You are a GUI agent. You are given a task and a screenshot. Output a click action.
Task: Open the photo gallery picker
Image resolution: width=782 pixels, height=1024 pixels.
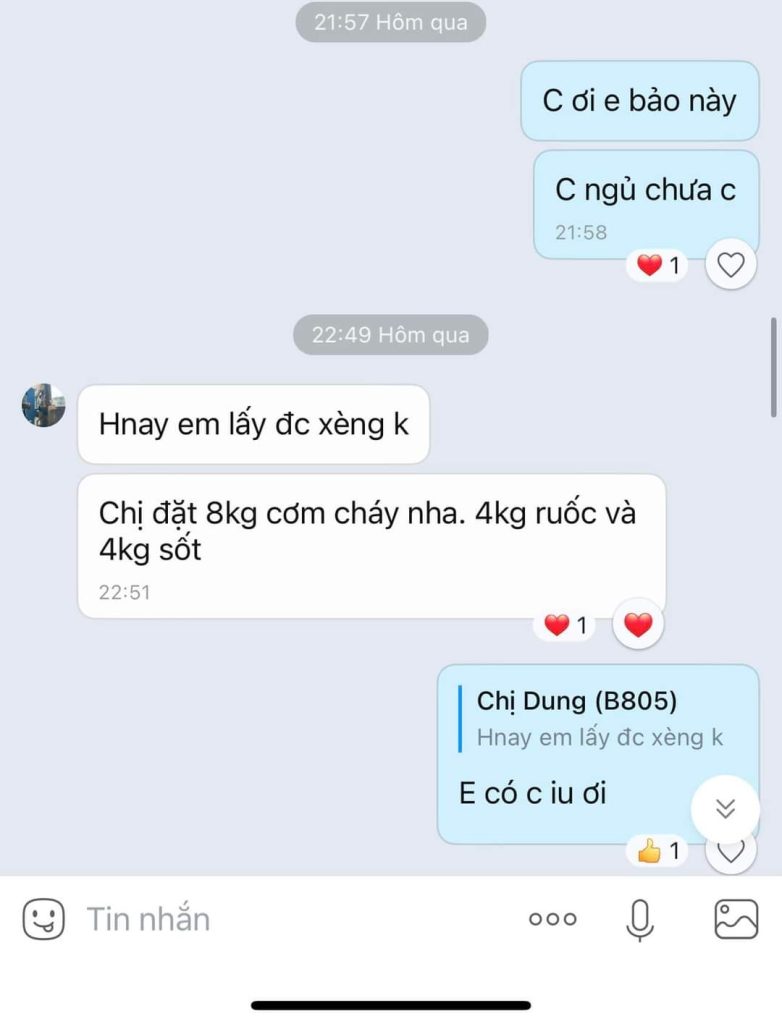(x=736, y=919)
